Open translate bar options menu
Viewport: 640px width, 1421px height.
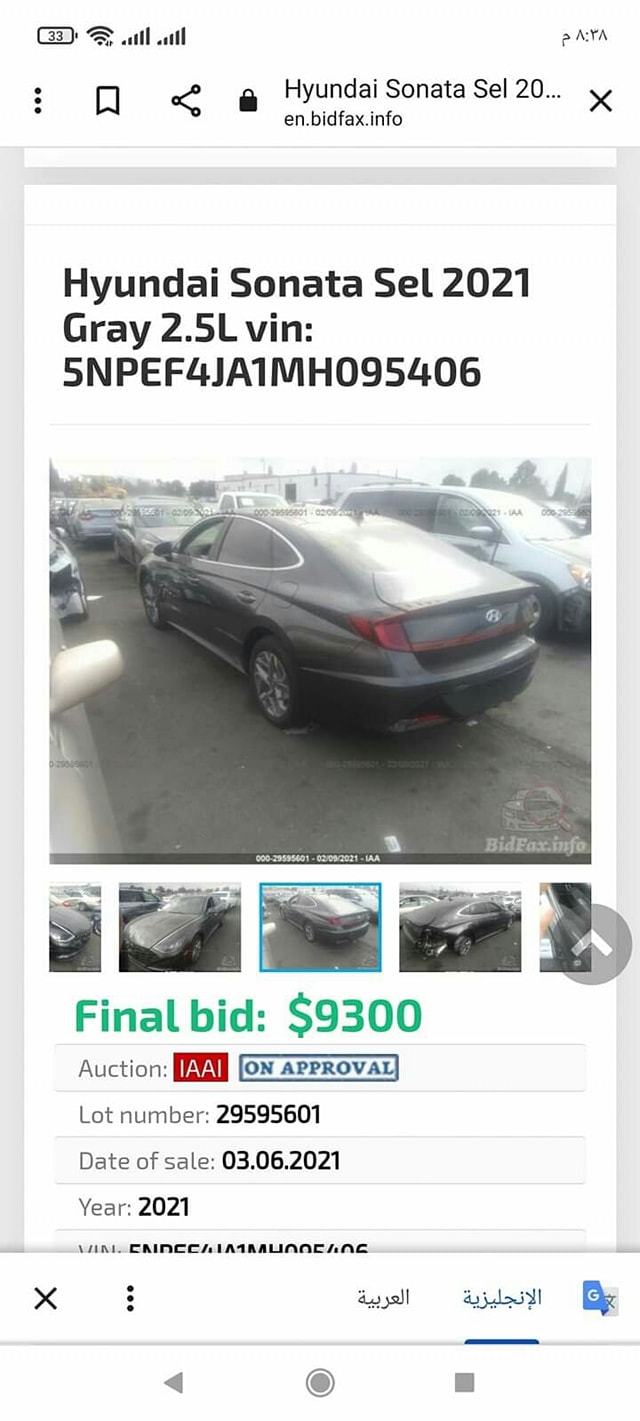tap(130, 1299)
